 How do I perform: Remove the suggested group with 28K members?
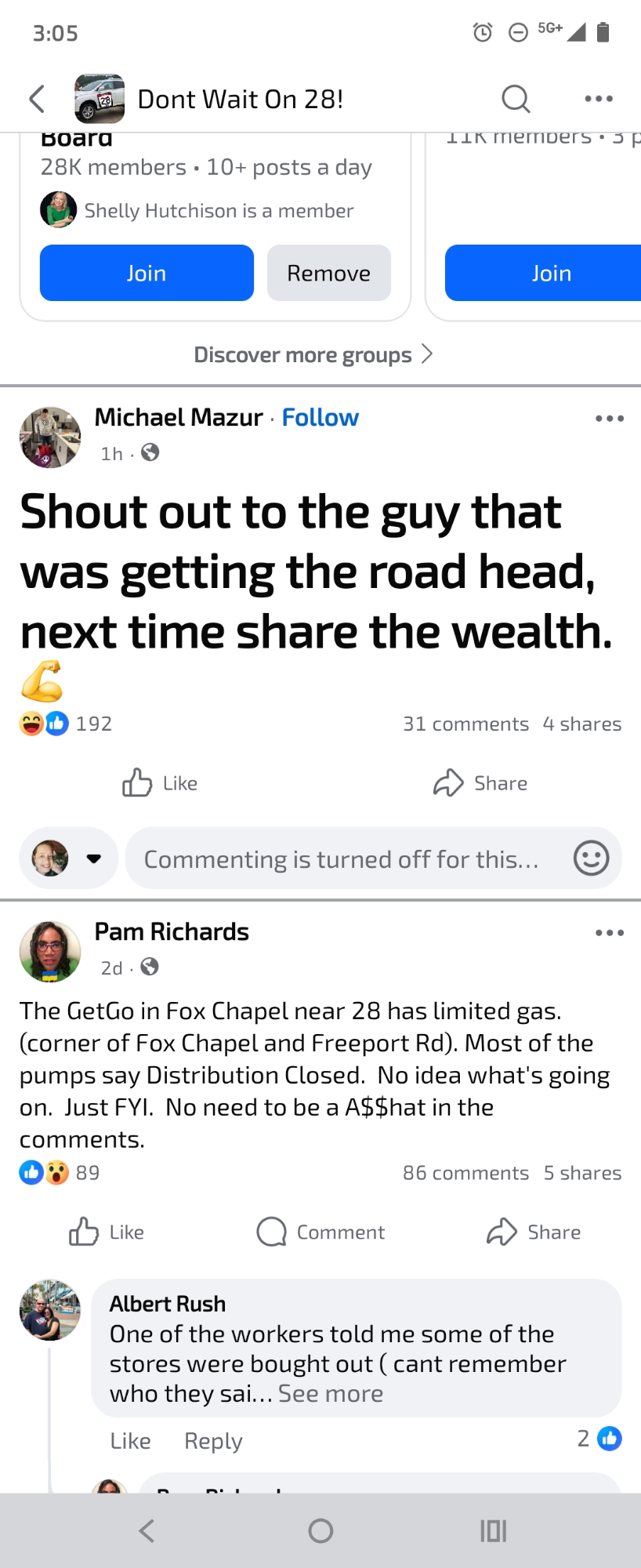tap(328, 273)
